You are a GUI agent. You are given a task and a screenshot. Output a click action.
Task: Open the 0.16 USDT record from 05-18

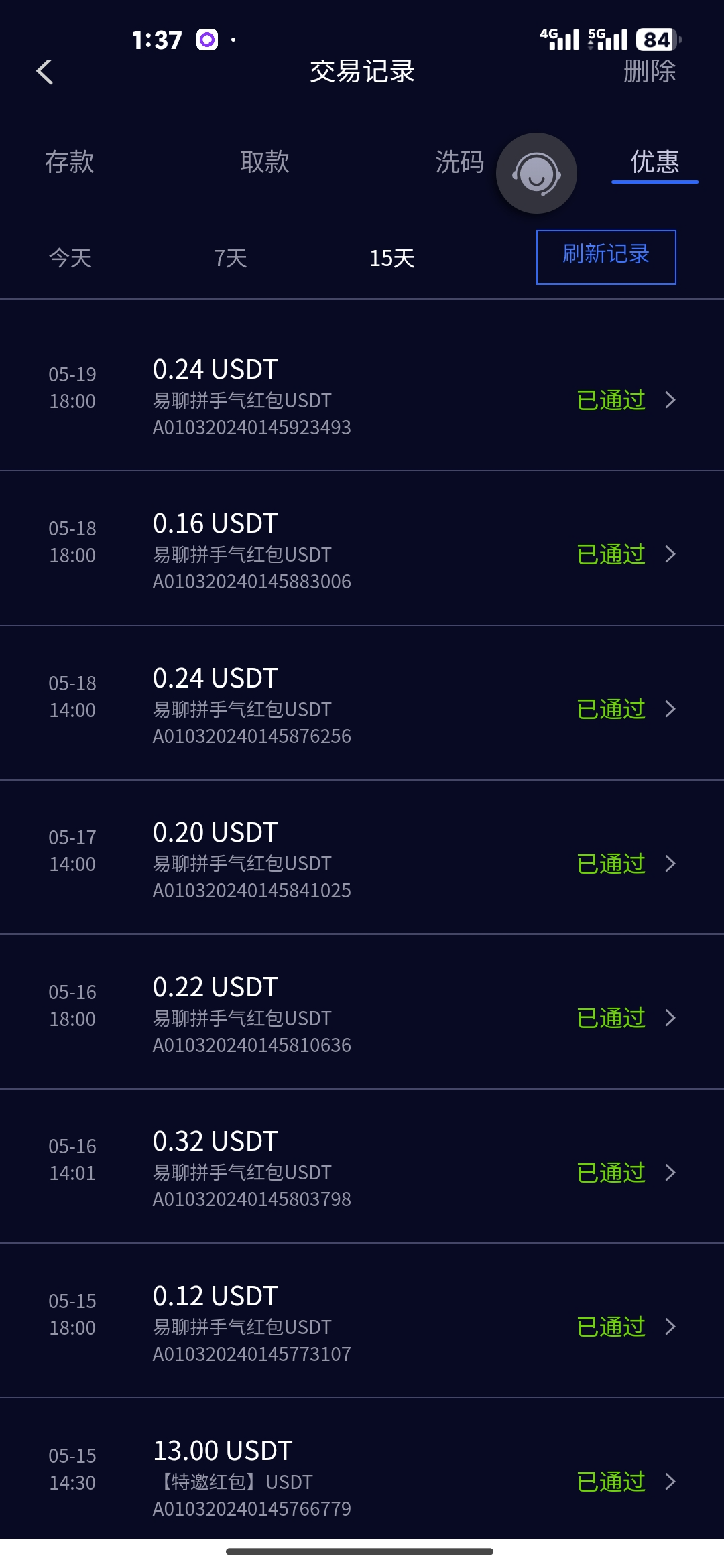[362, 553]
